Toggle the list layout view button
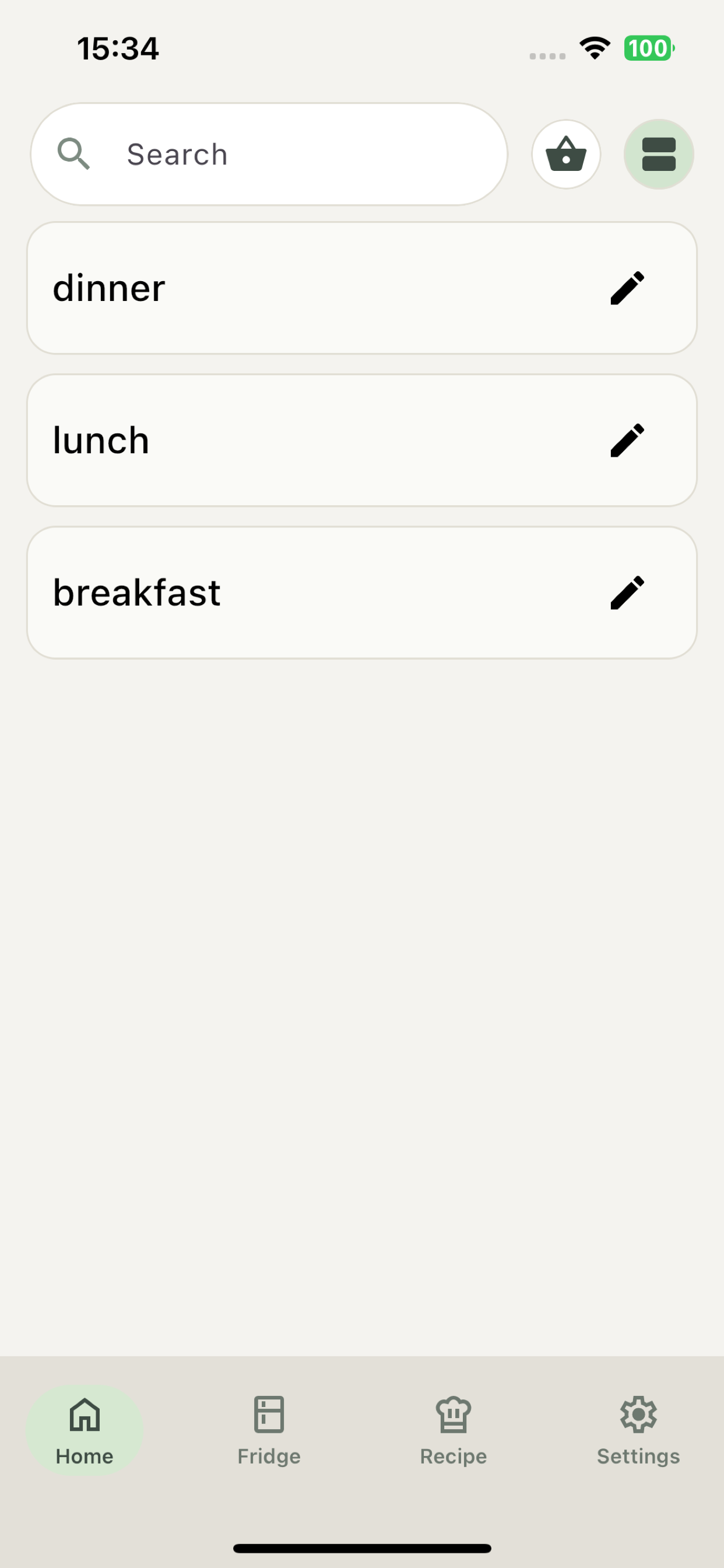724x1568 pixels. [658, 154]
